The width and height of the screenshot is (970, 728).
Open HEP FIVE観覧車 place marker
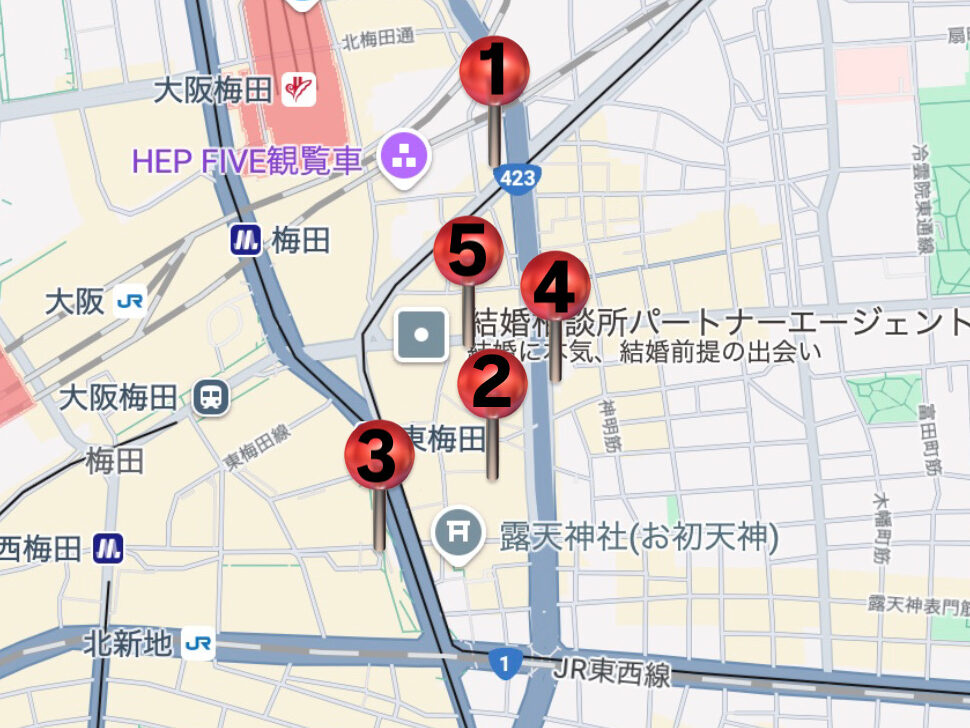point(406,157)
